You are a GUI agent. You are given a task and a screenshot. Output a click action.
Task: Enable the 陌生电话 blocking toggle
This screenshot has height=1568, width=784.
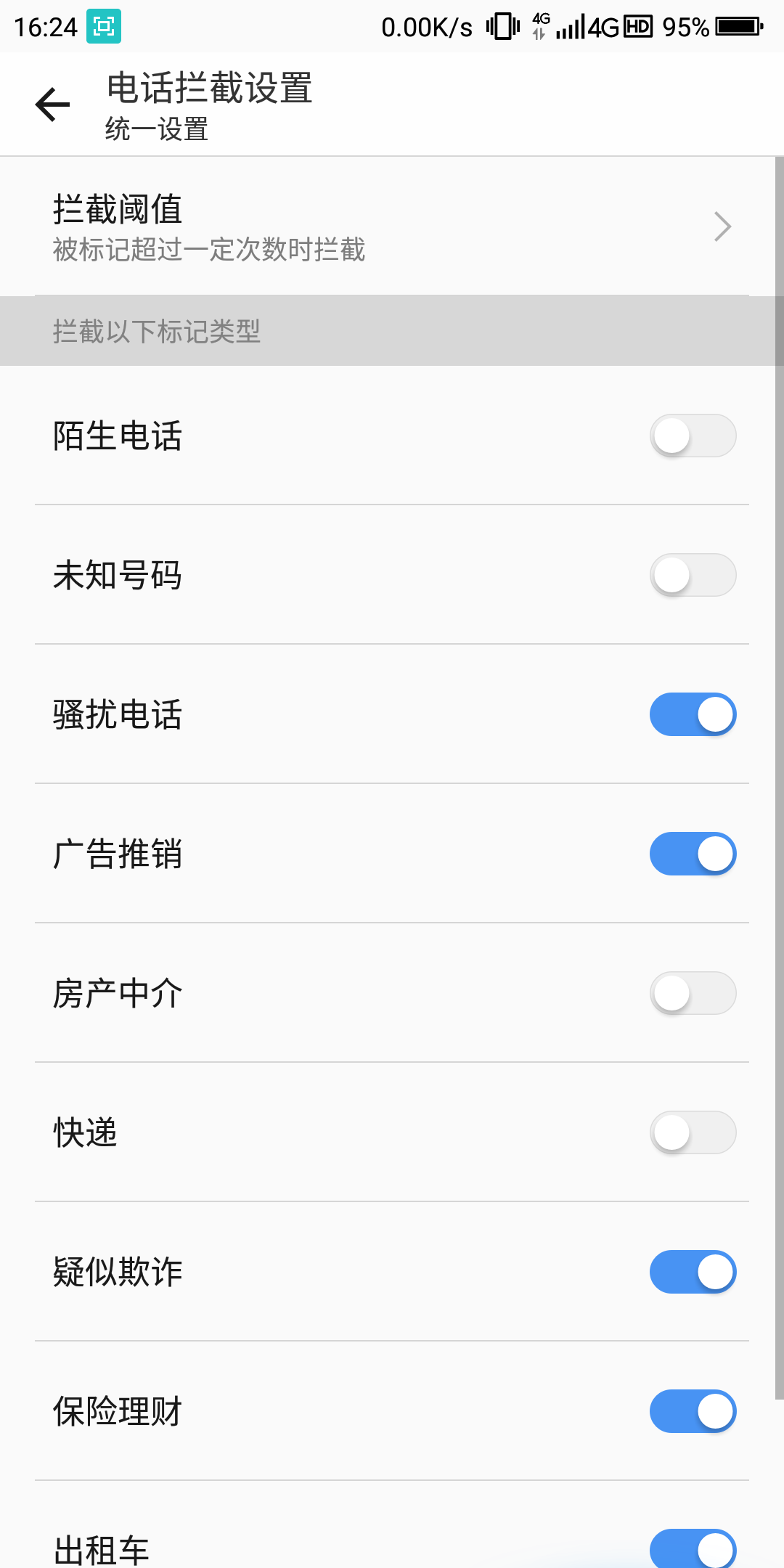click(x=693, y=435)
